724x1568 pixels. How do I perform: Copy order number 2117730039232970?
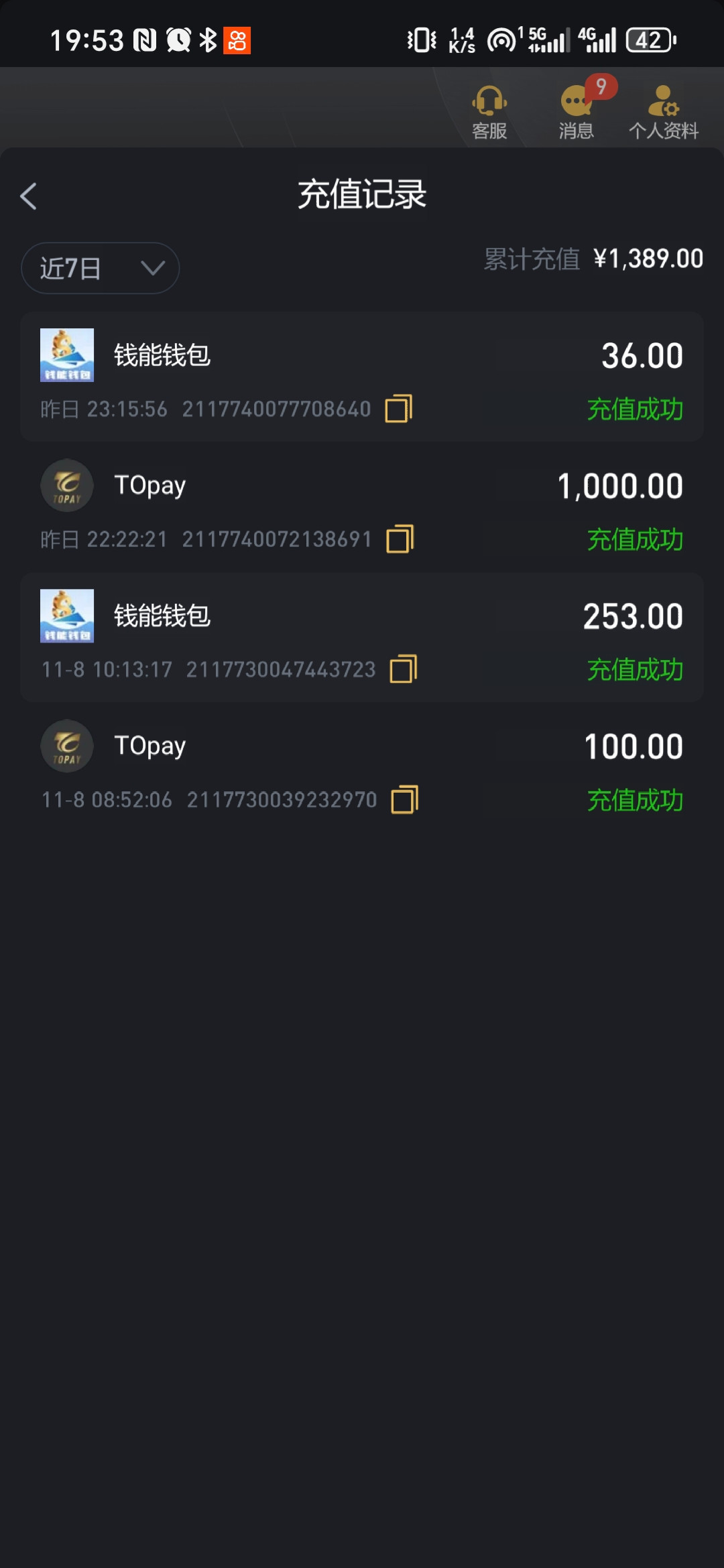405,799
